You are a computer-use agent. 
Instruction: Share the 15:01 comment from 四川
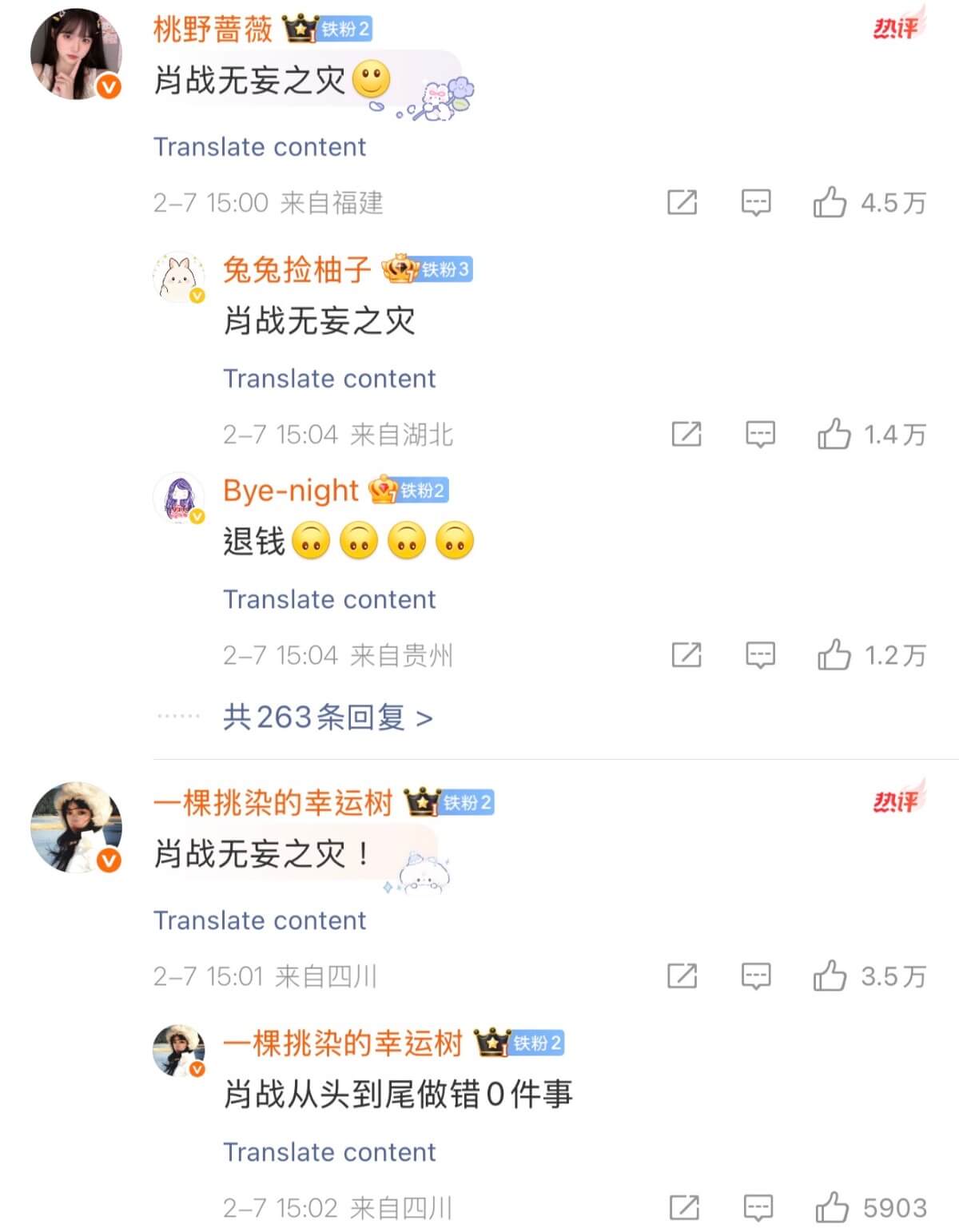pos(682,976)
